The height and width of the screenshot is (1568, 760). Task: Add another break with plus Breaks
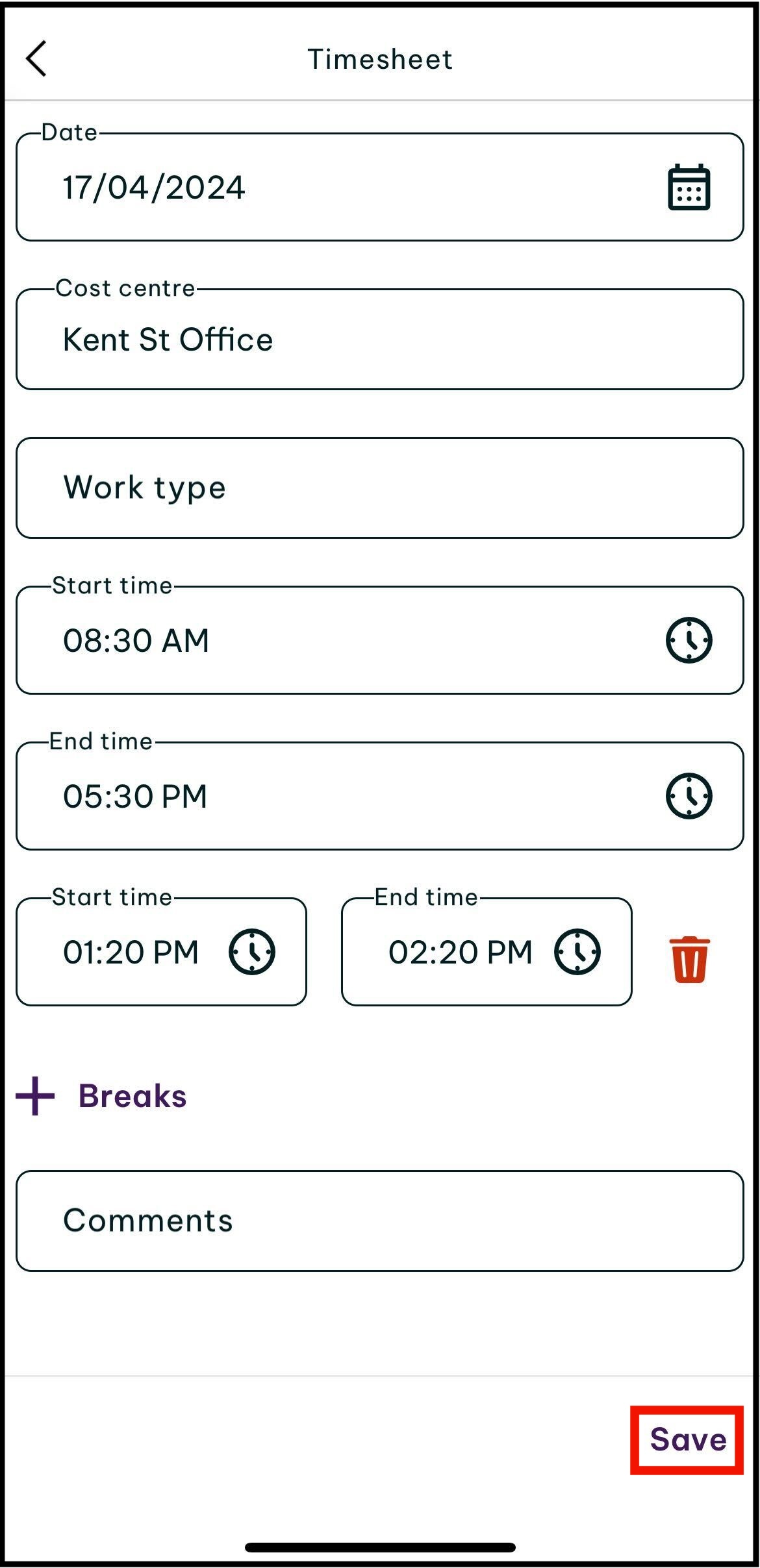[x=101, y=1097]
